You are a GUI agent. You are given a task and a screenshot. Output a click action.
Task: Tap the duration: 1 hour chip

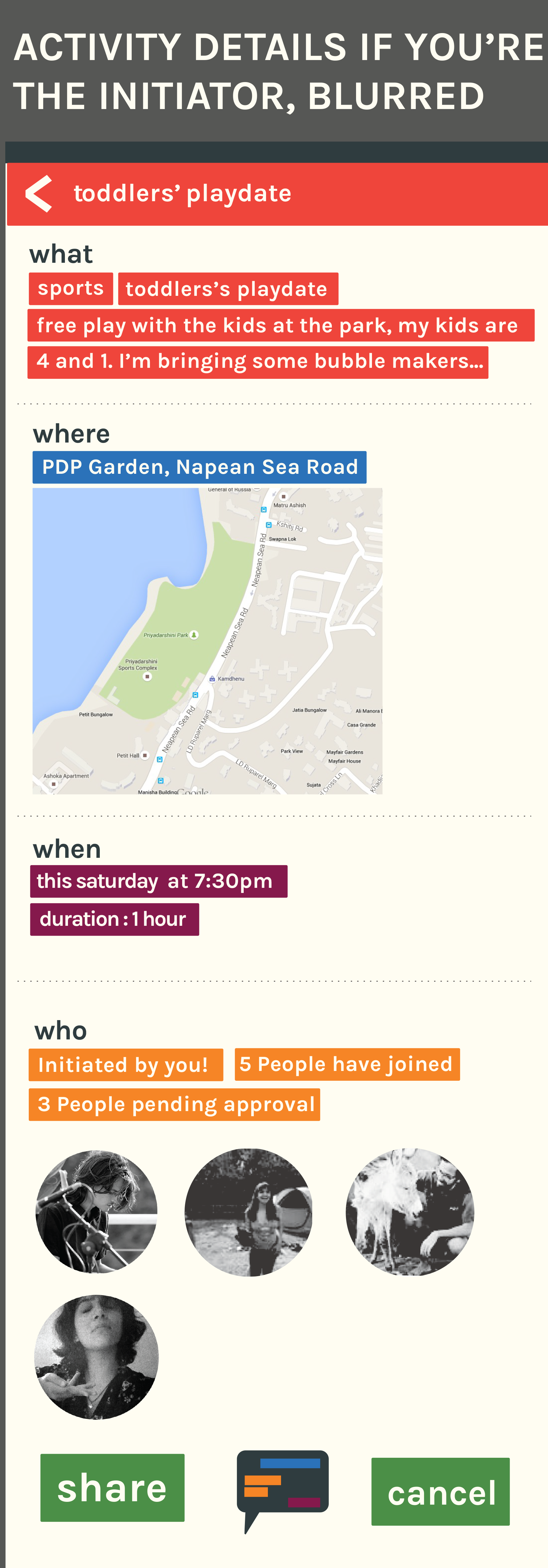point(114,918)
